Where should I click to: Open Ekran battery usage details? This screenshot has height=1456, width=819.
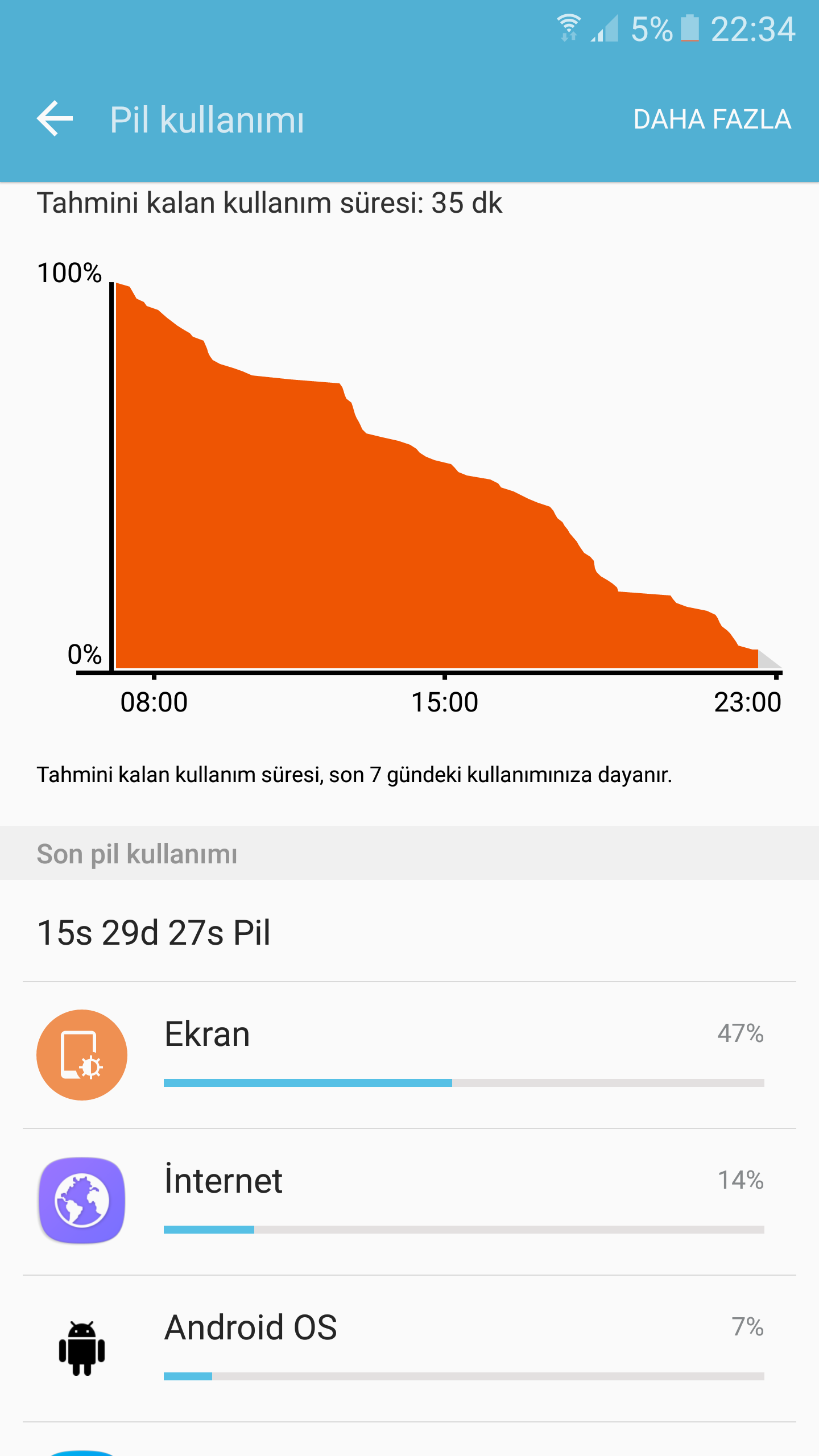[408, 1055]
